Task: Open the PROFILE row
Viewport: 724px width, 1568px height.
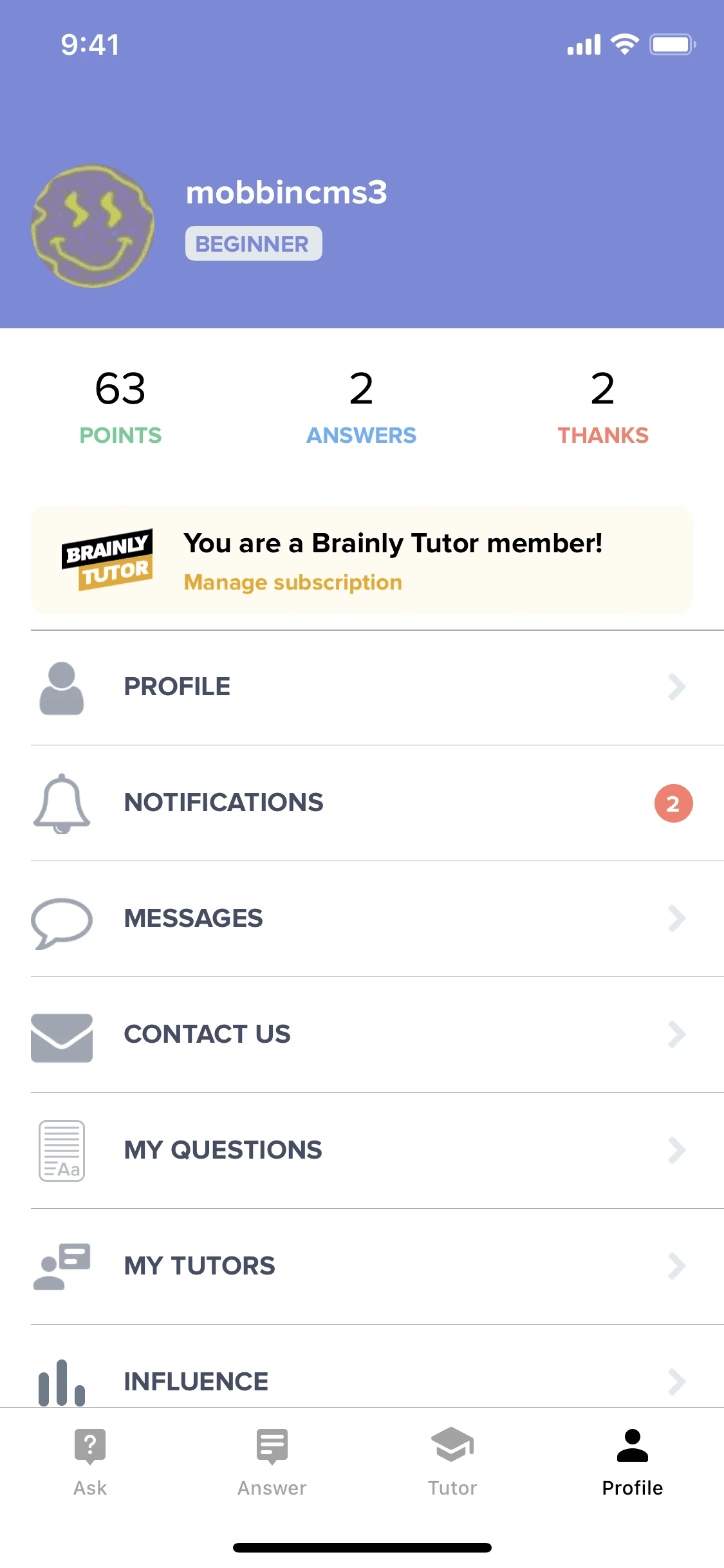Action: click(x=360, y=687)
